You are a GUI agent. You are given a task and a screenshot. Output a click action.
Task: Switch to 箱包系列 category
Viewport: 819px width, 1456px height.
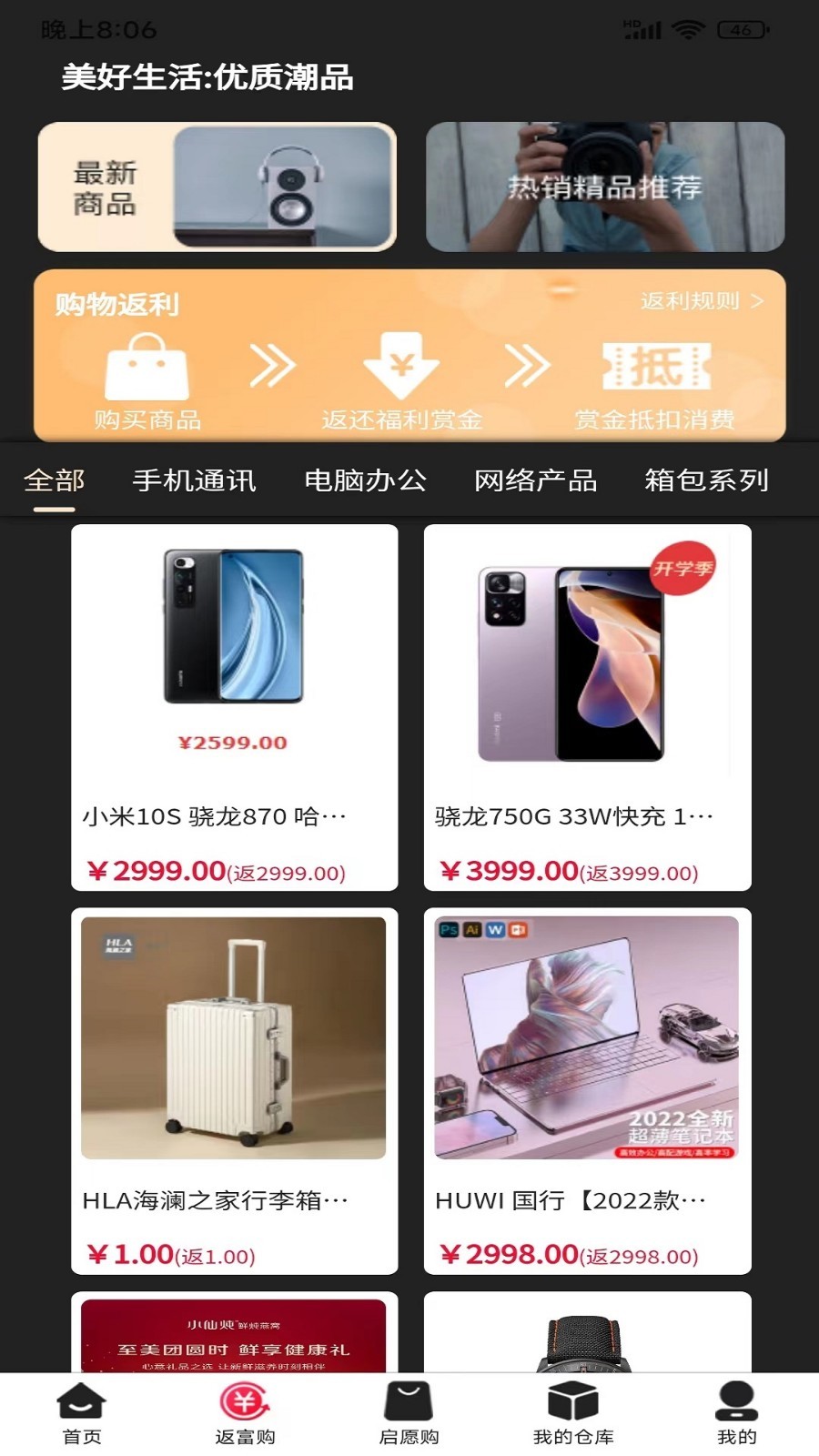point(707,480)
